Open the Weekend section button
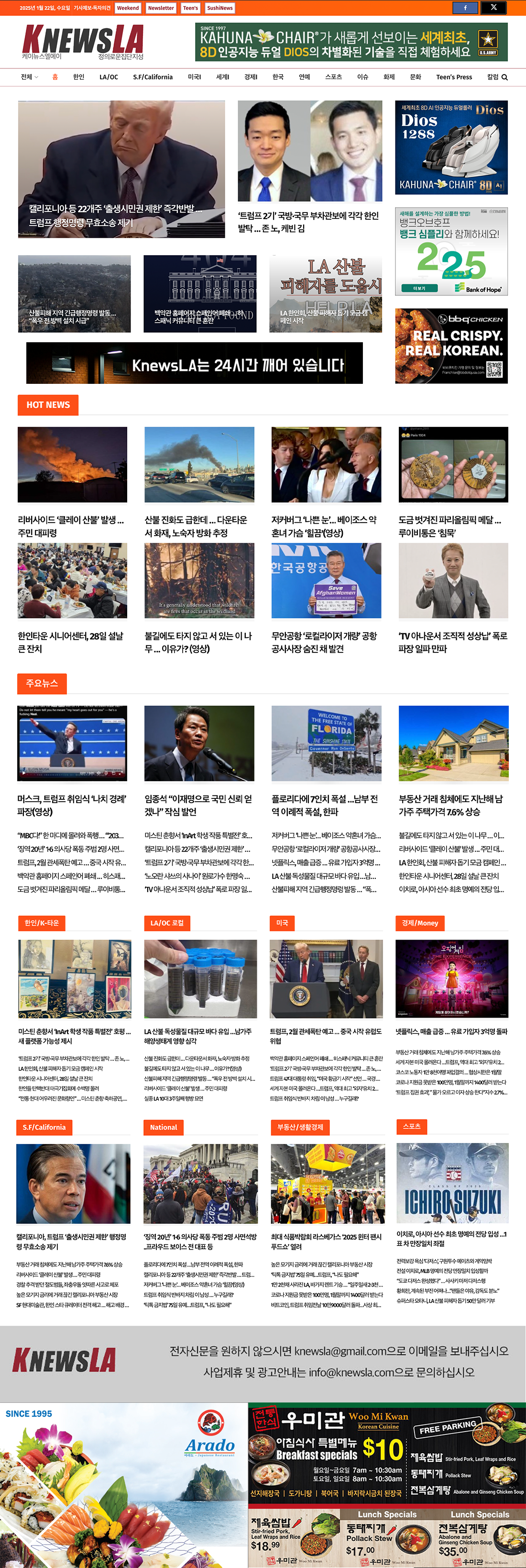The width and height of the screenshot is (526, 1568). click(x=128, y=8)
